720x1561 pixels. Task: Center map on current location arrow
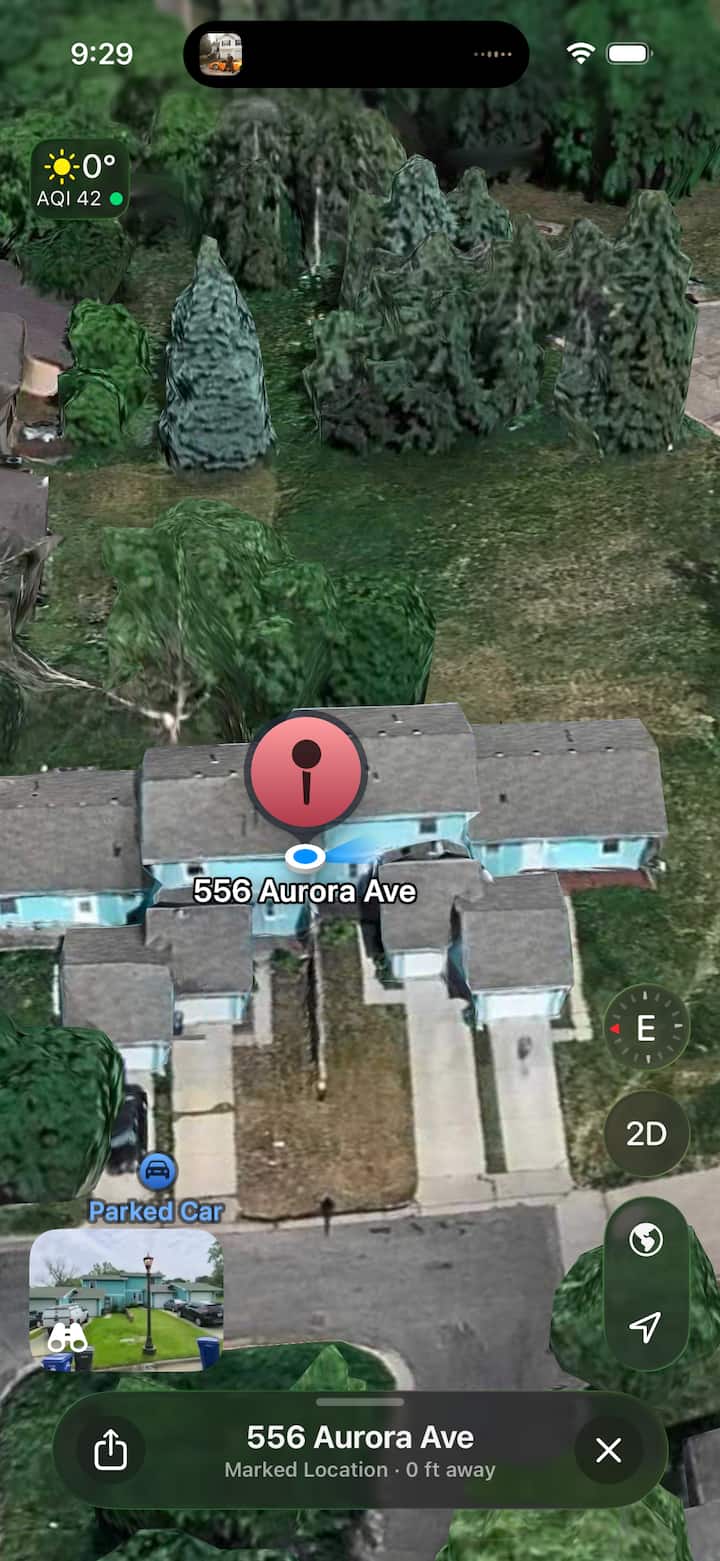[646, 1326]
